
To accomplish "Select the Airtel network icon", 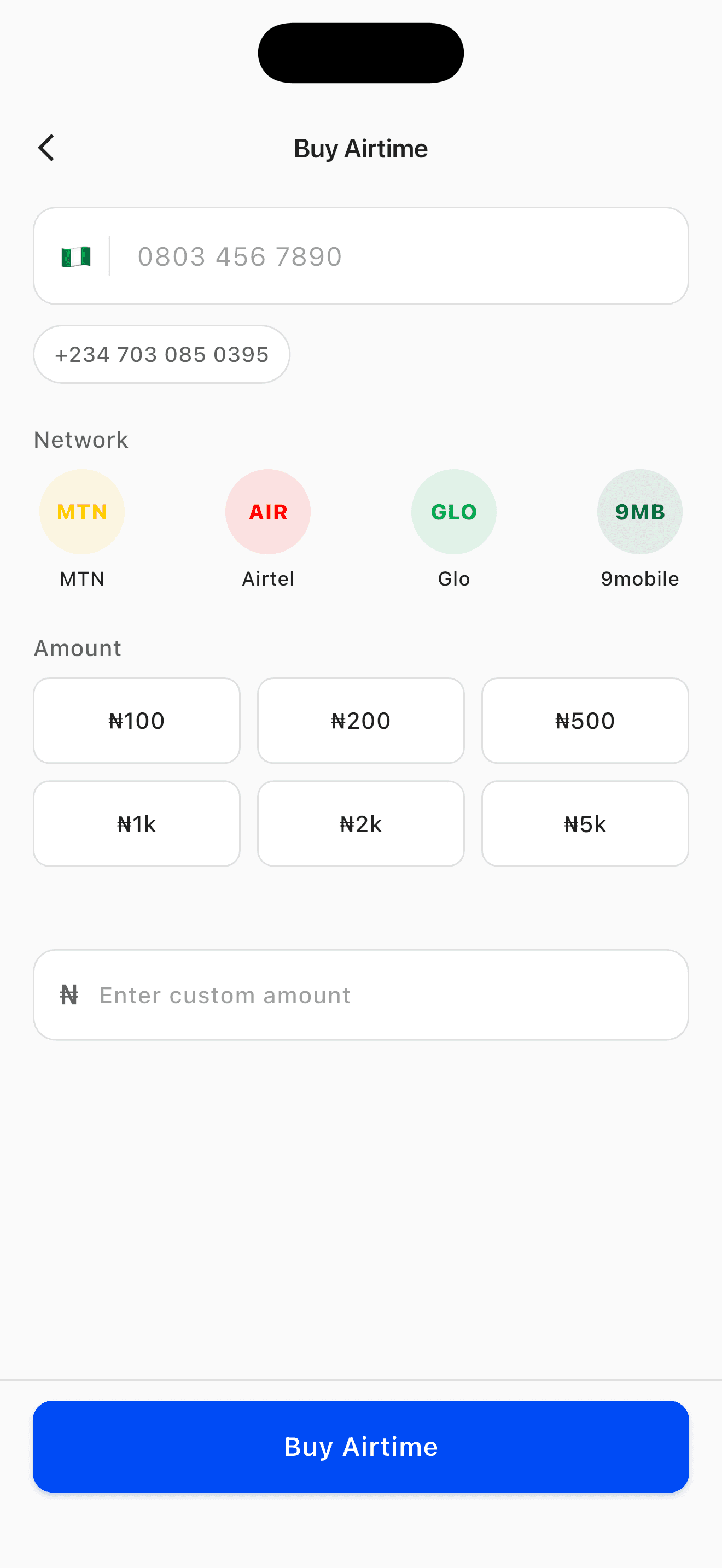I will [x=268, y=511].
